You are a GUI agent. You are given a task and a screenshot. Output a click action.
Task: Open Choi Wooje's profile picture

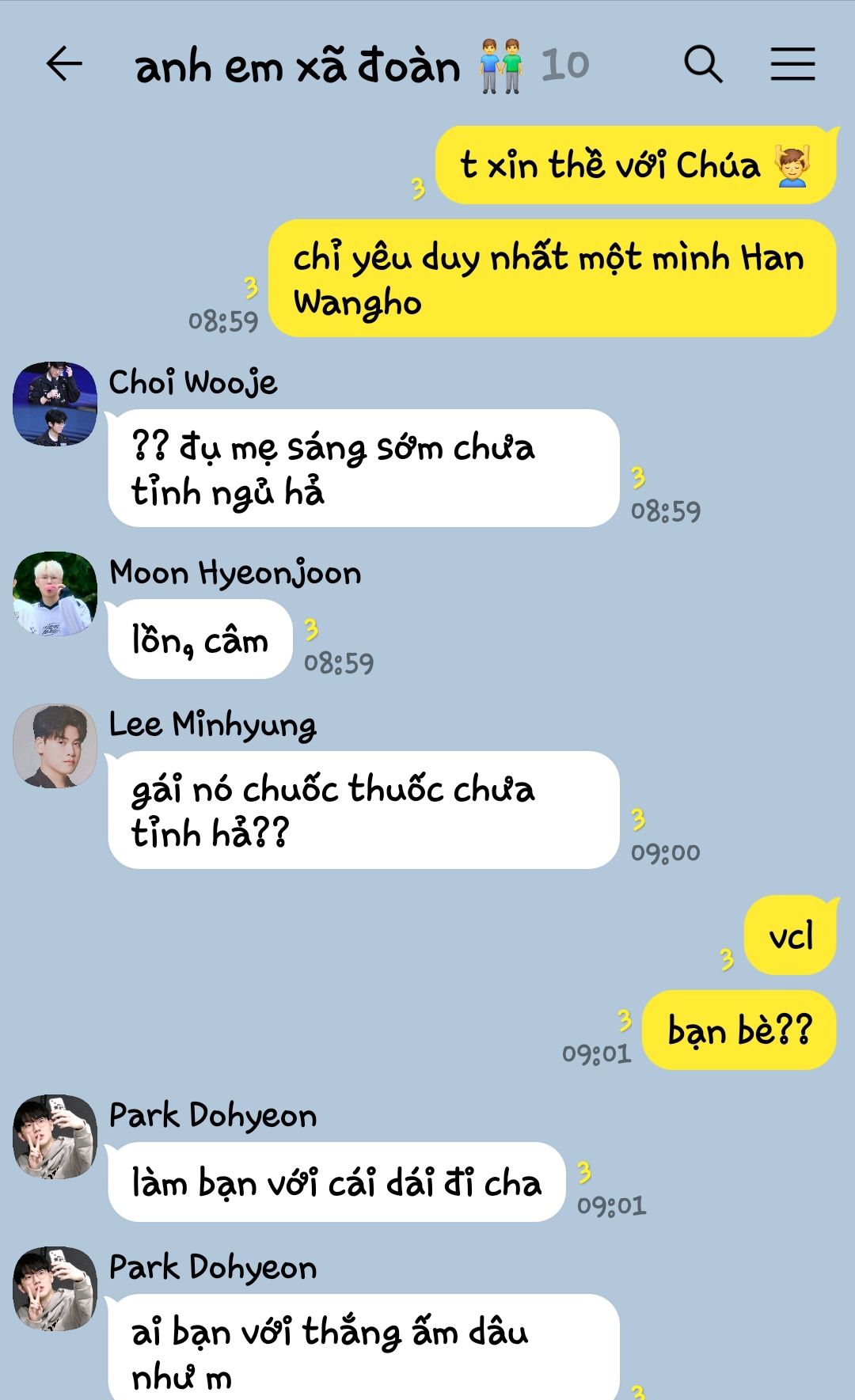(x=55, y=404)
